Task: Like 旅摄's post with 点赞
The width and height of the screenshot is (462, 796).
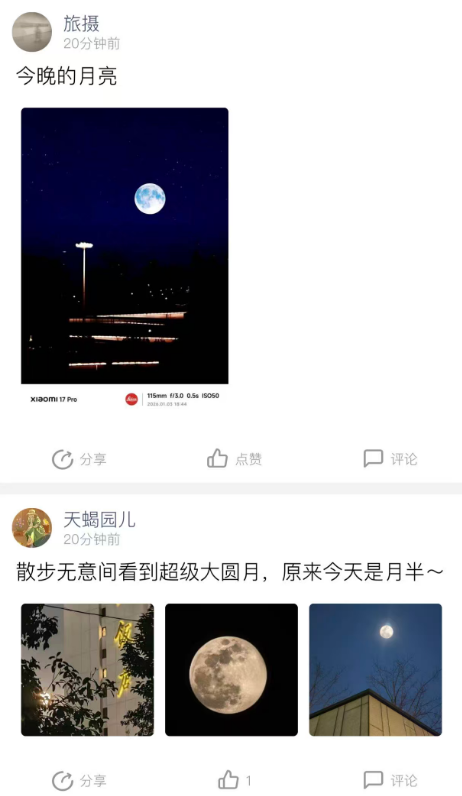Action: (234, 459)
